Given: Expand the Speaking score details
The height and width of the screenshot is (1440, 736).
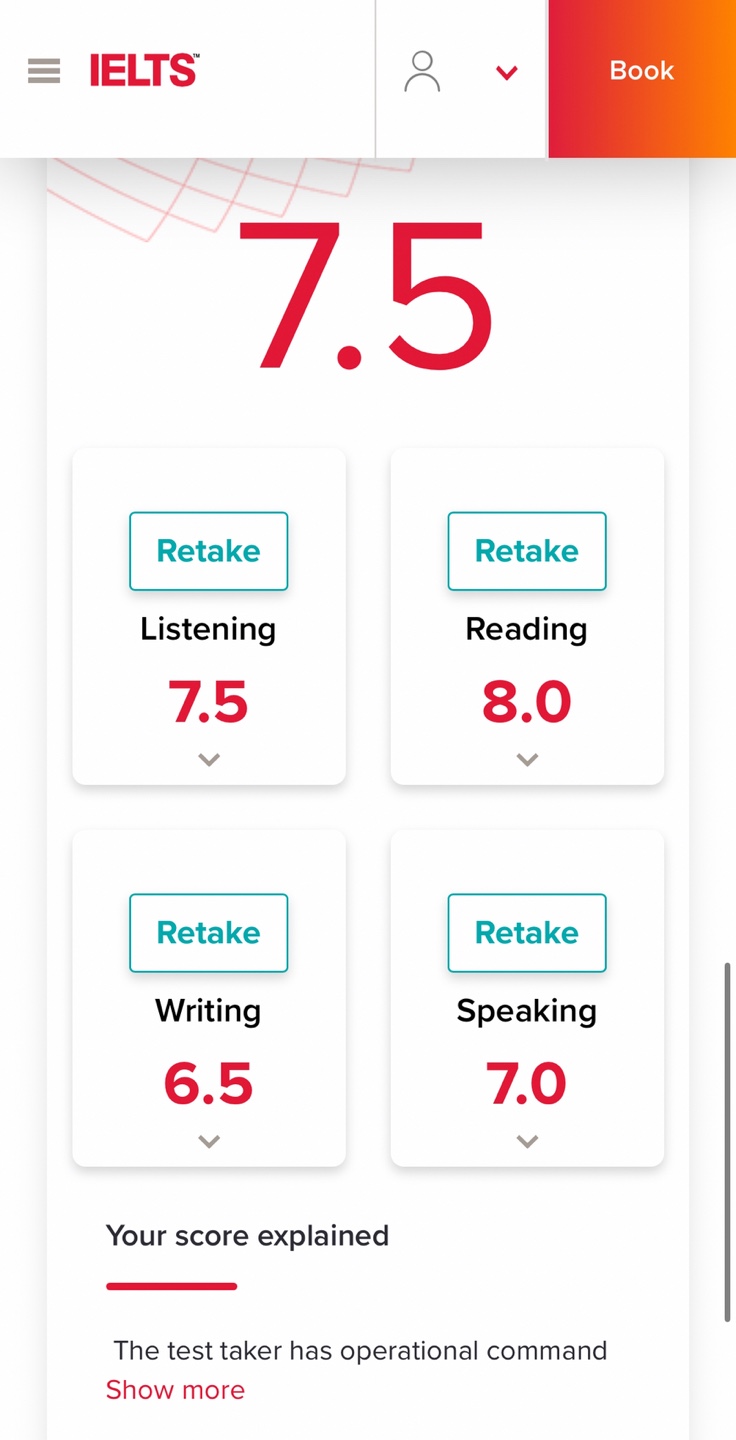Looking at the screenshot, I should 527,1142.
